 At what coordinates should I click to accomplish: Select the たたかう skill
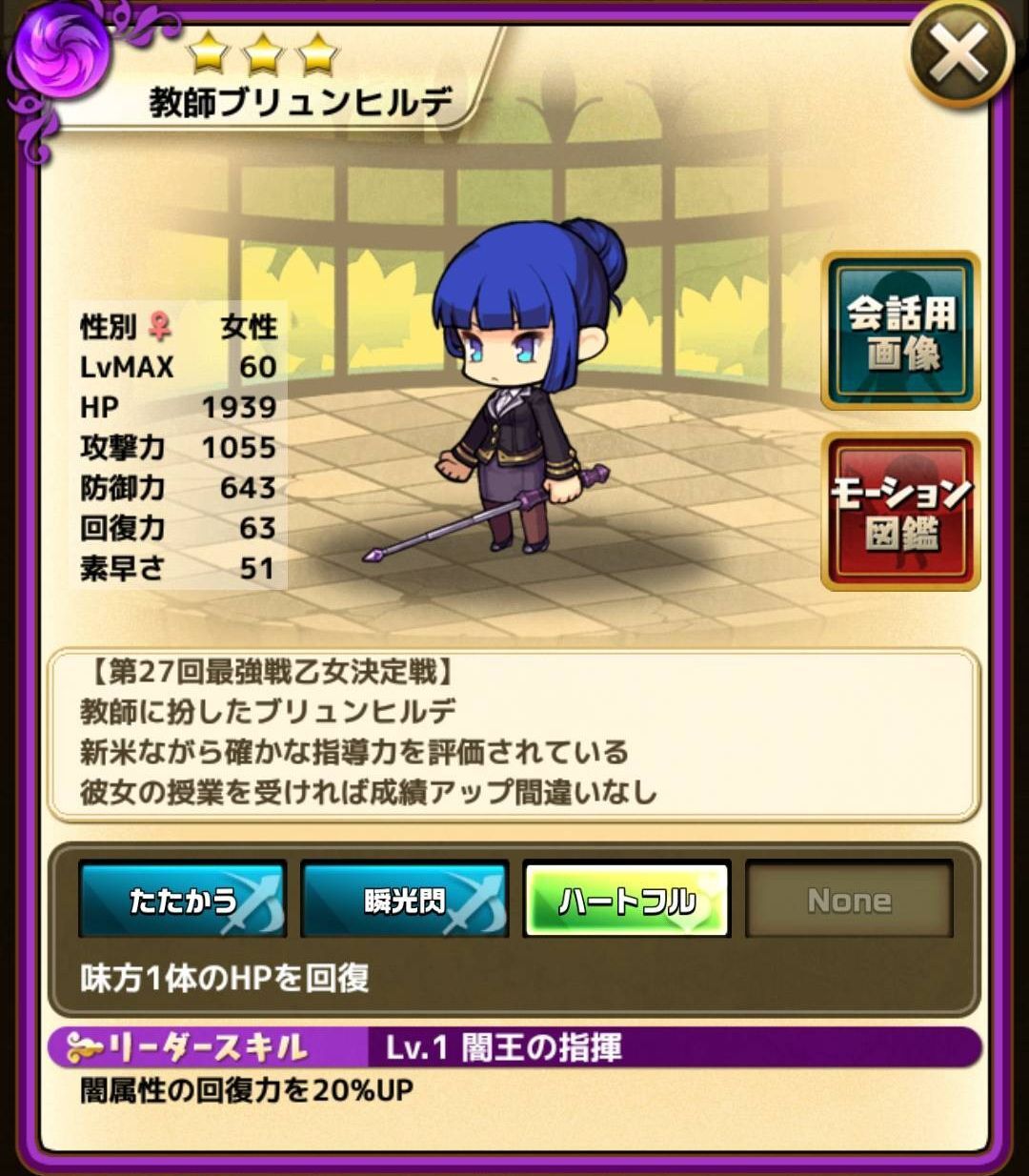point(182,900)
